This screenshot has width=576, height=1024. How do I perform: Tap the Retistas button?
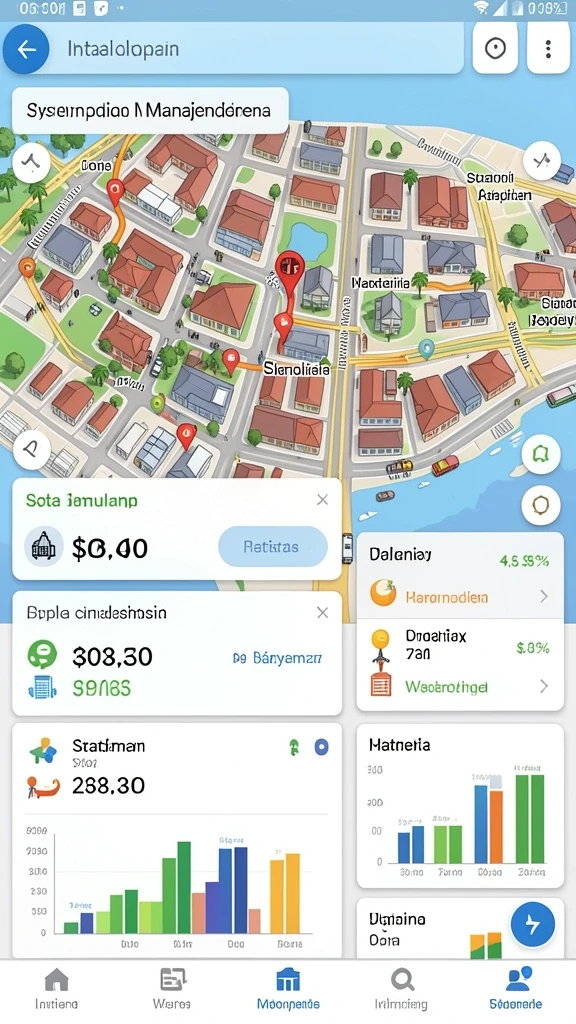[x=272, y=547]
